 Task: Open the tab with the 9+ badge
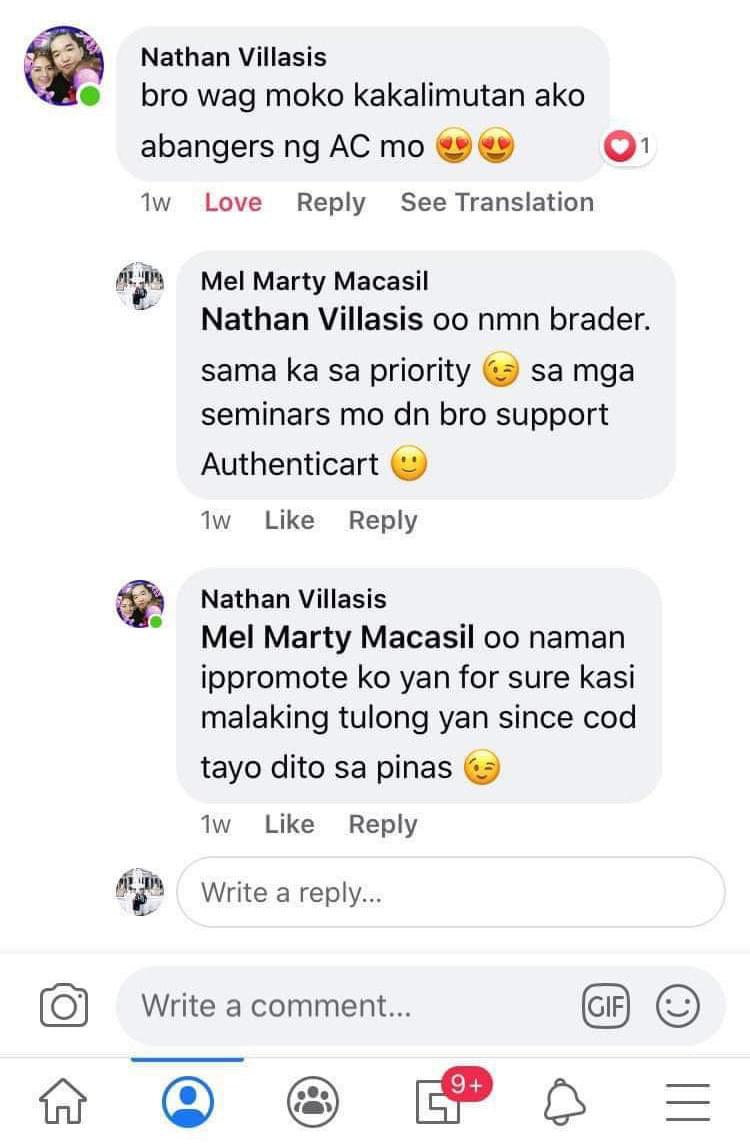point(440,1101)
